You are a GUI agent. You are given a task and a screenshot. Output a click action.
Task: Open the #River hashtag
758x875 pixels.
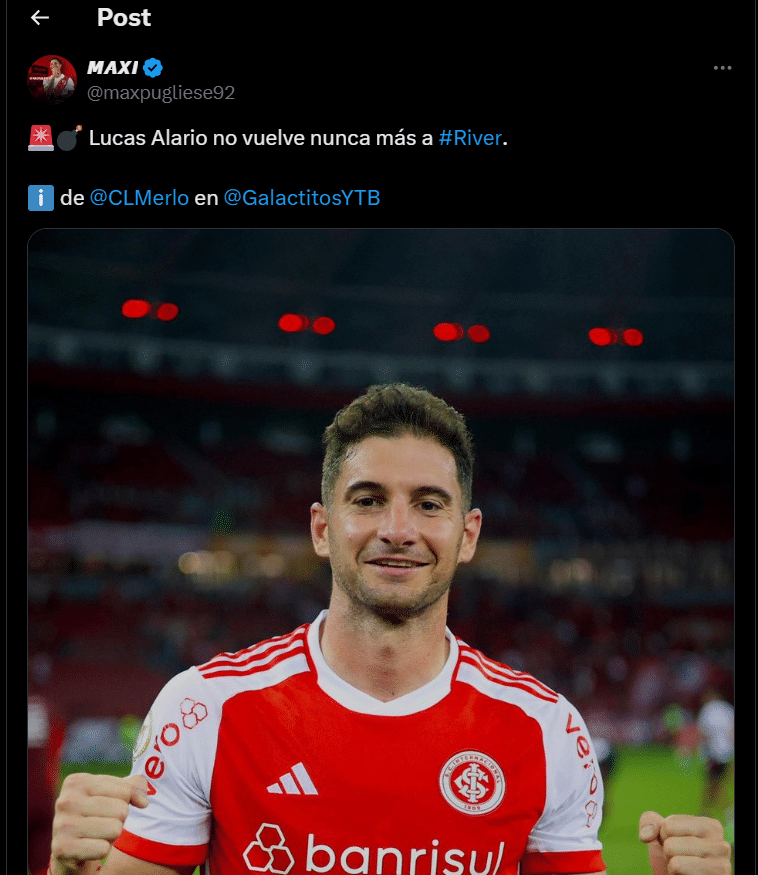click(x=469, y=138)
